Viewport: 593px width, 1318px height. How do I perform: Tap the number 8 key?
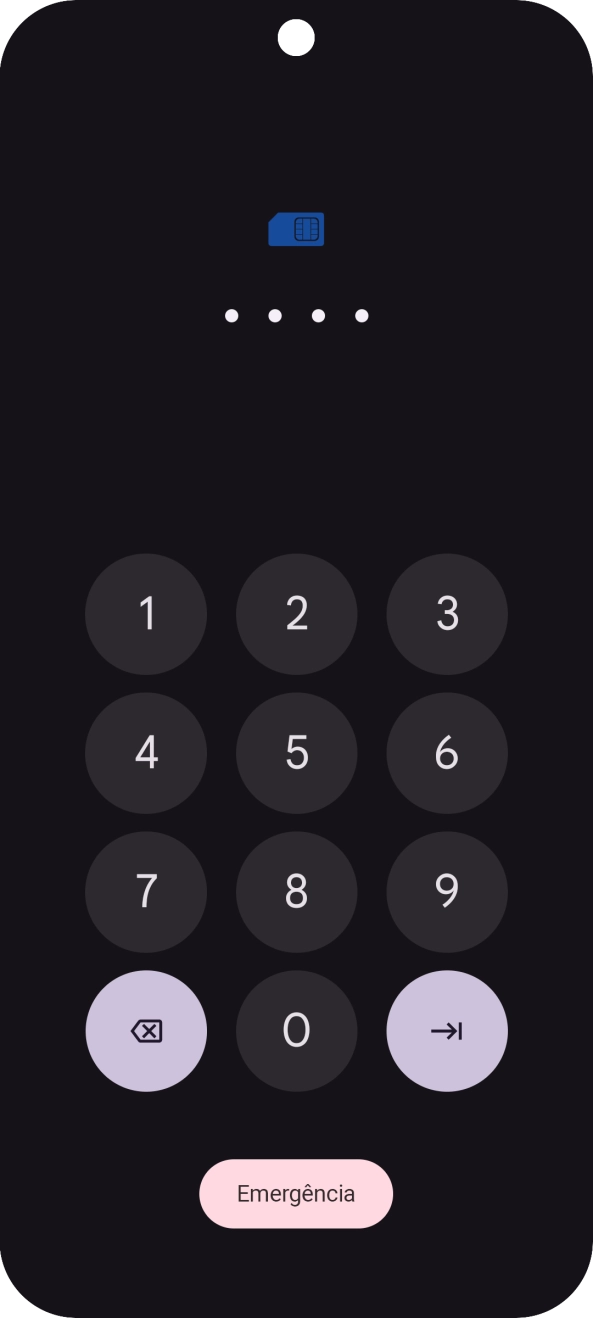coord(296,892)
